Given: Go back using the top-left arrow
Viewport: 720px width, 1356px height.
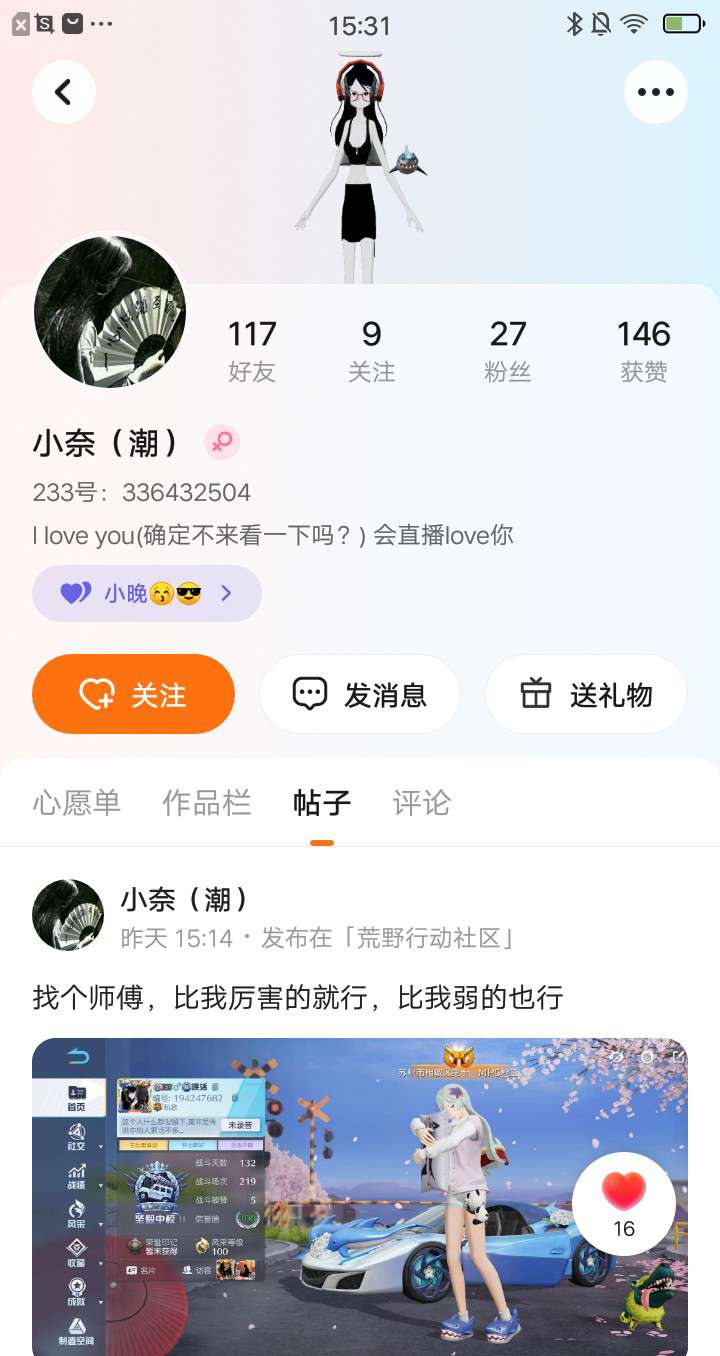Looking at the screenshot, I should 64,92.
